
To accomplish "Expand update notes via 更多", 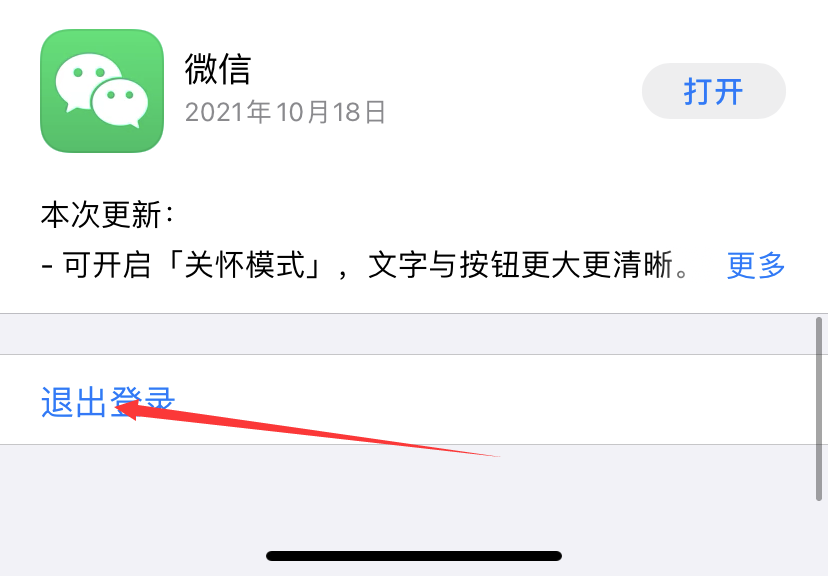I will coord(756,265).
